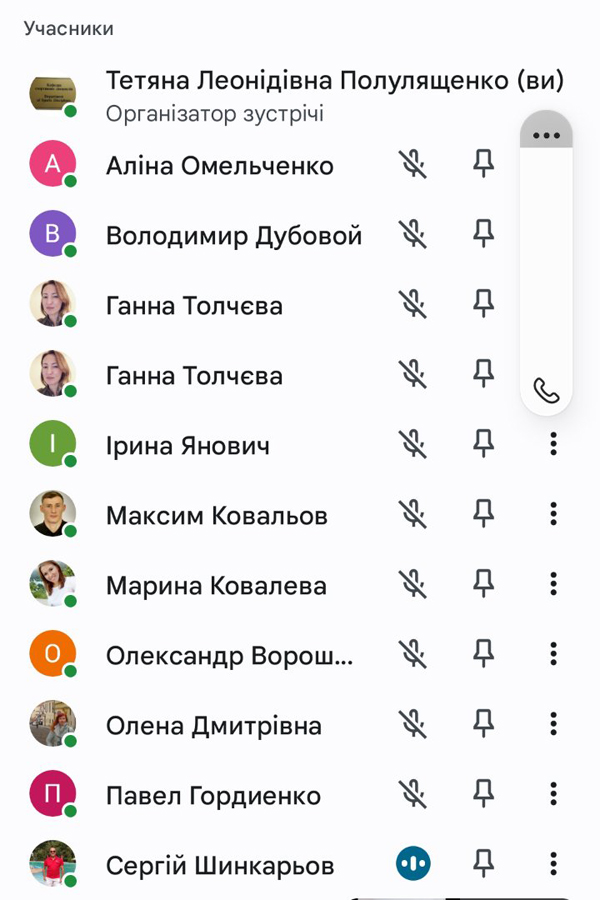The height and width of the screenshot is (900, 600).
Task: Open more options for Максим Ковальов
Action: coord(553,515)
